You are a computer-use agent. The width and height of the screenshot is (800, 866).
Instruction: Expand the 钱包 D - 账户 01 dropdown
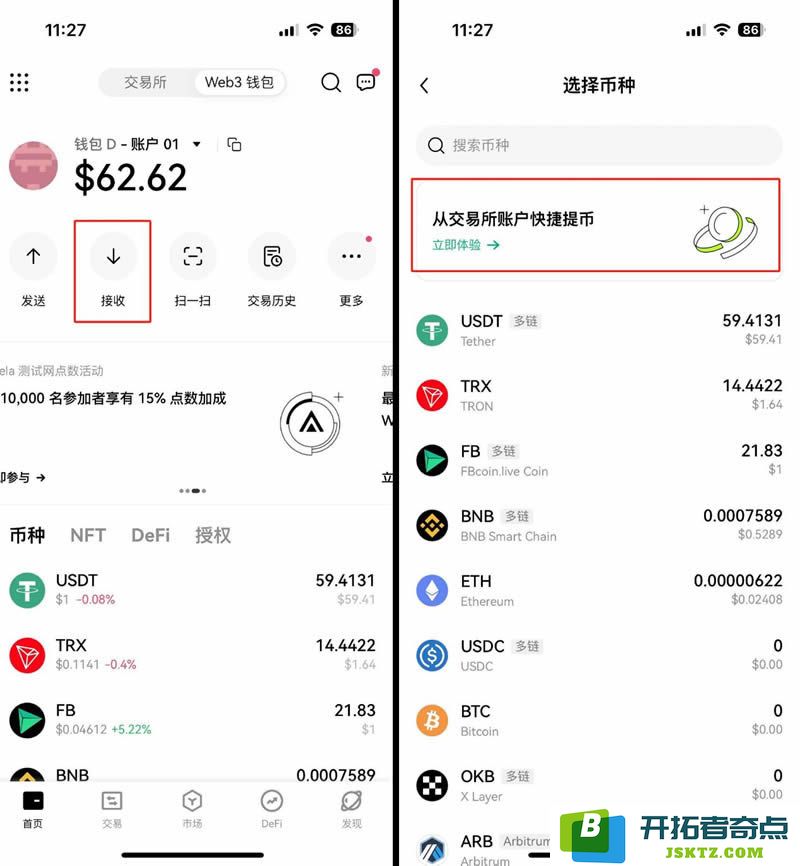[197, 144]
